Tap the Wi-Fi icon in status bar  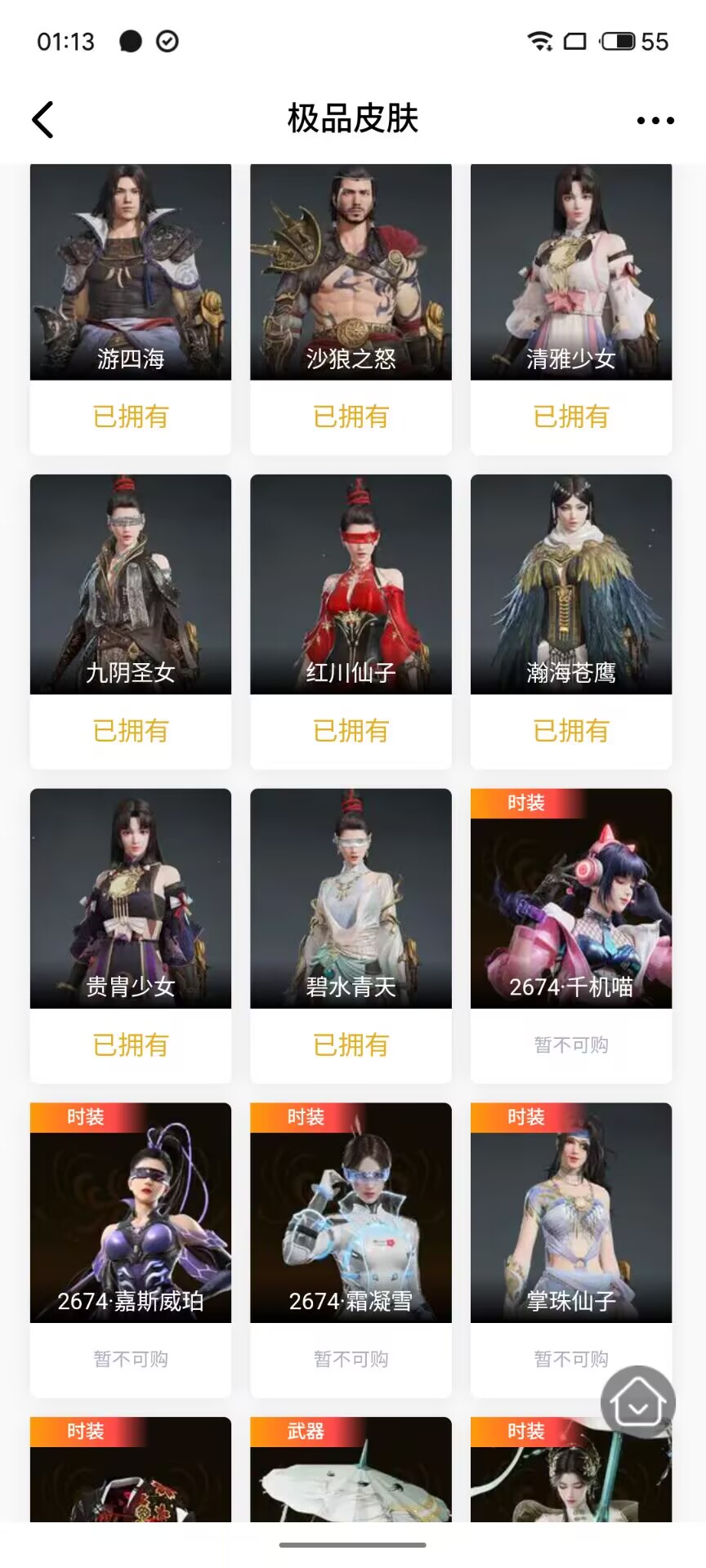[538, 42]
